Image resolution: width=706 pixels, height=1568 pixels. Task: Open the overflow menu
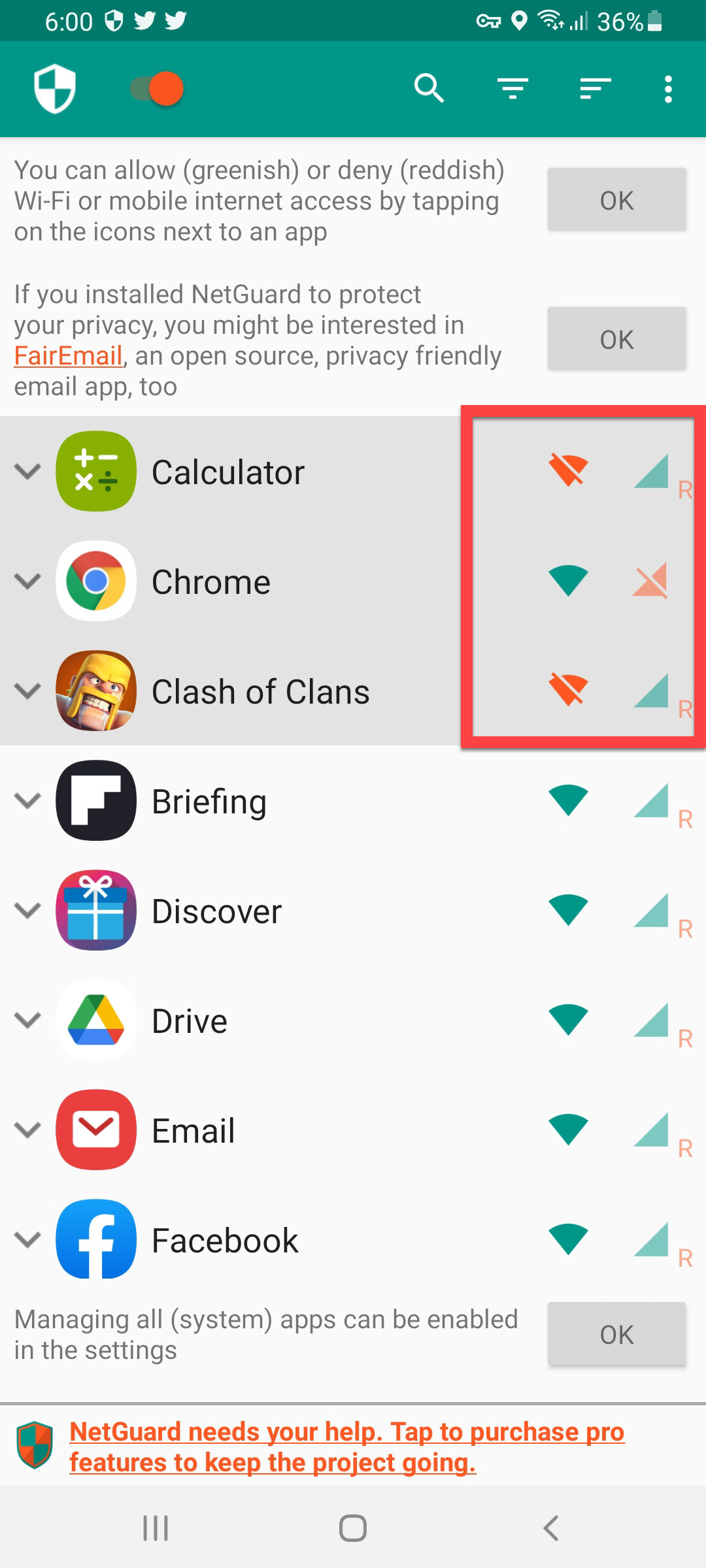click(667, 89)
